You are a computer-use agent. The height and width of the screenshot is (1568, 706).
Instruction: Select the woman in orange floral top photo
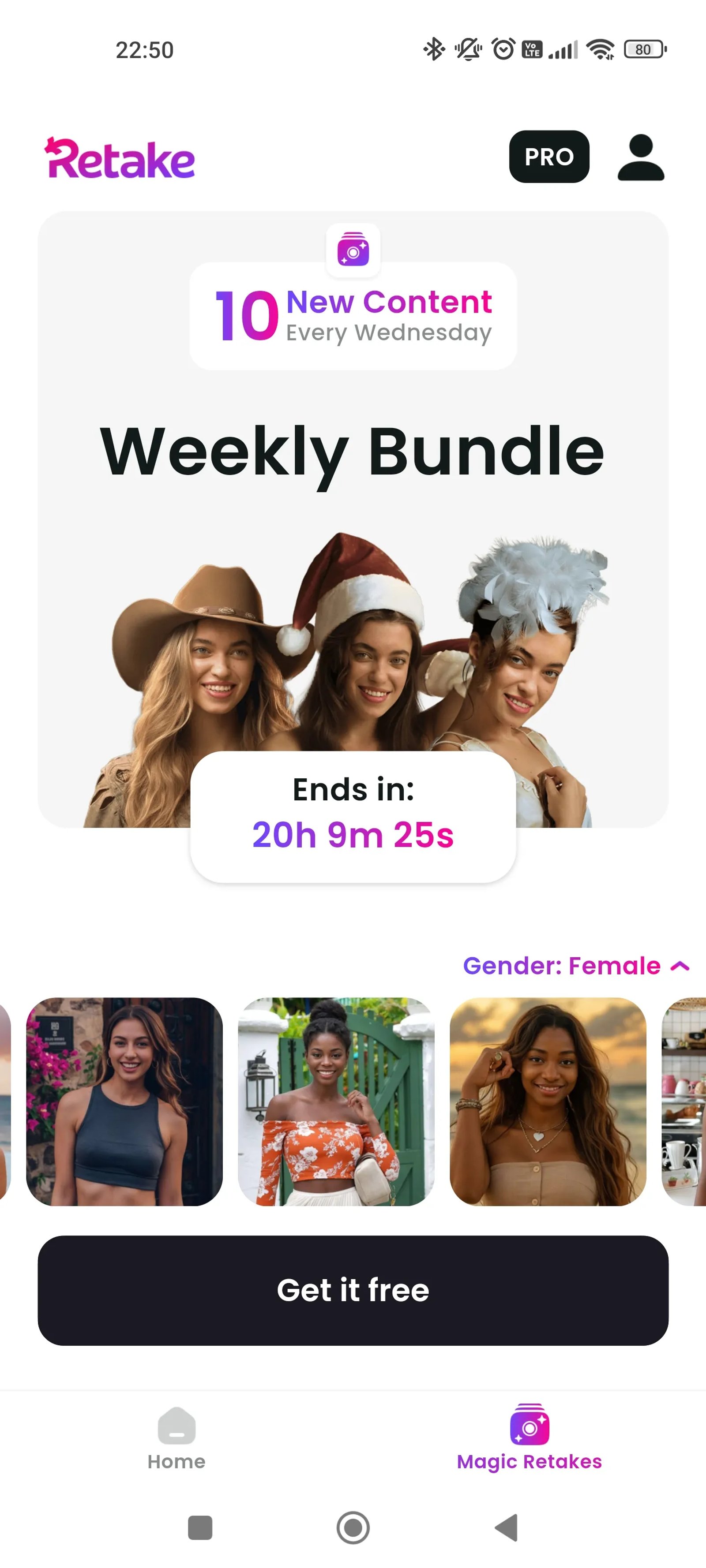pos(336,1101)
